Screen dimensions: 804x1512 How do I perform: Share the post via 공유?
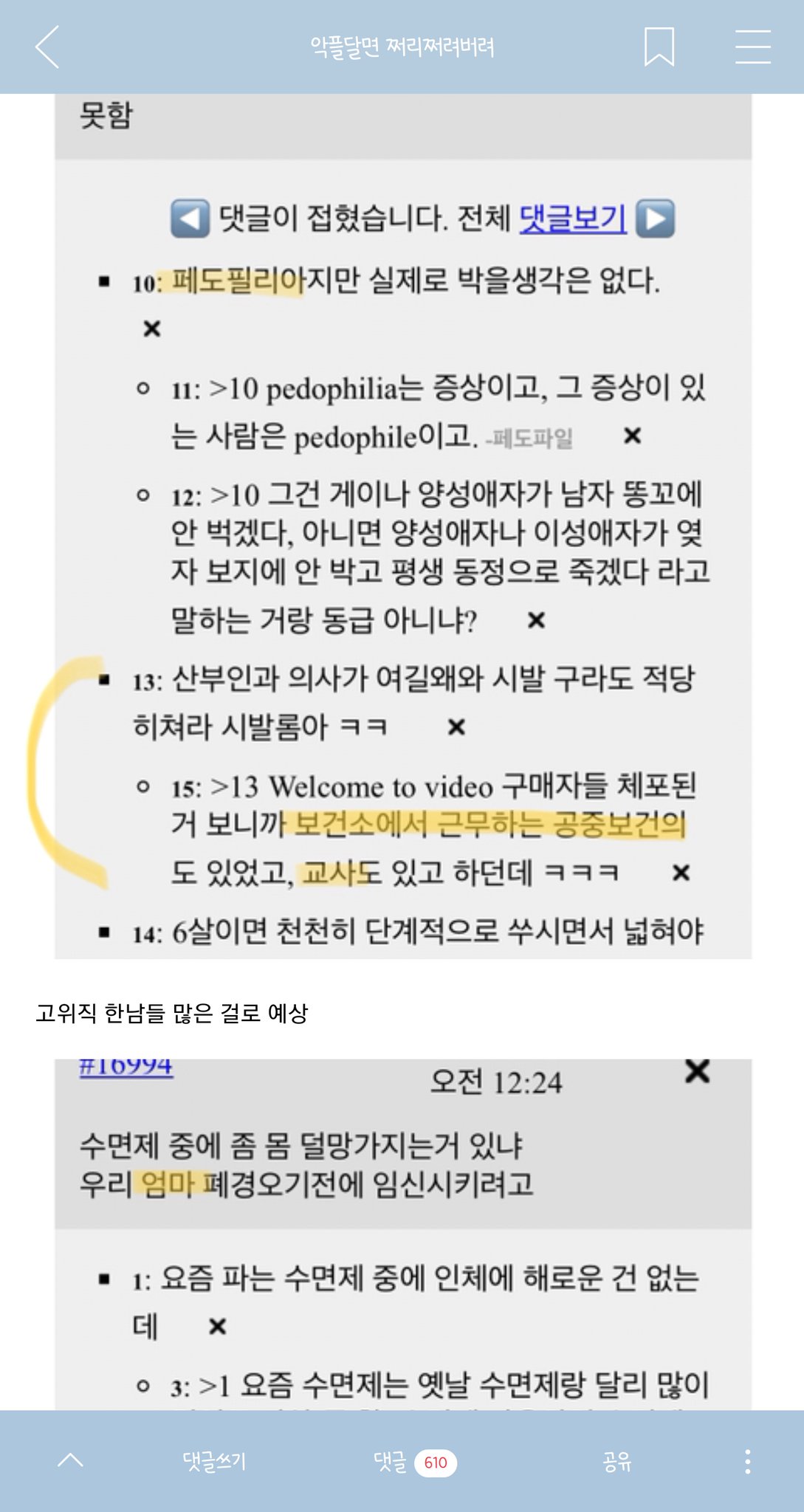coord(617,1461)
